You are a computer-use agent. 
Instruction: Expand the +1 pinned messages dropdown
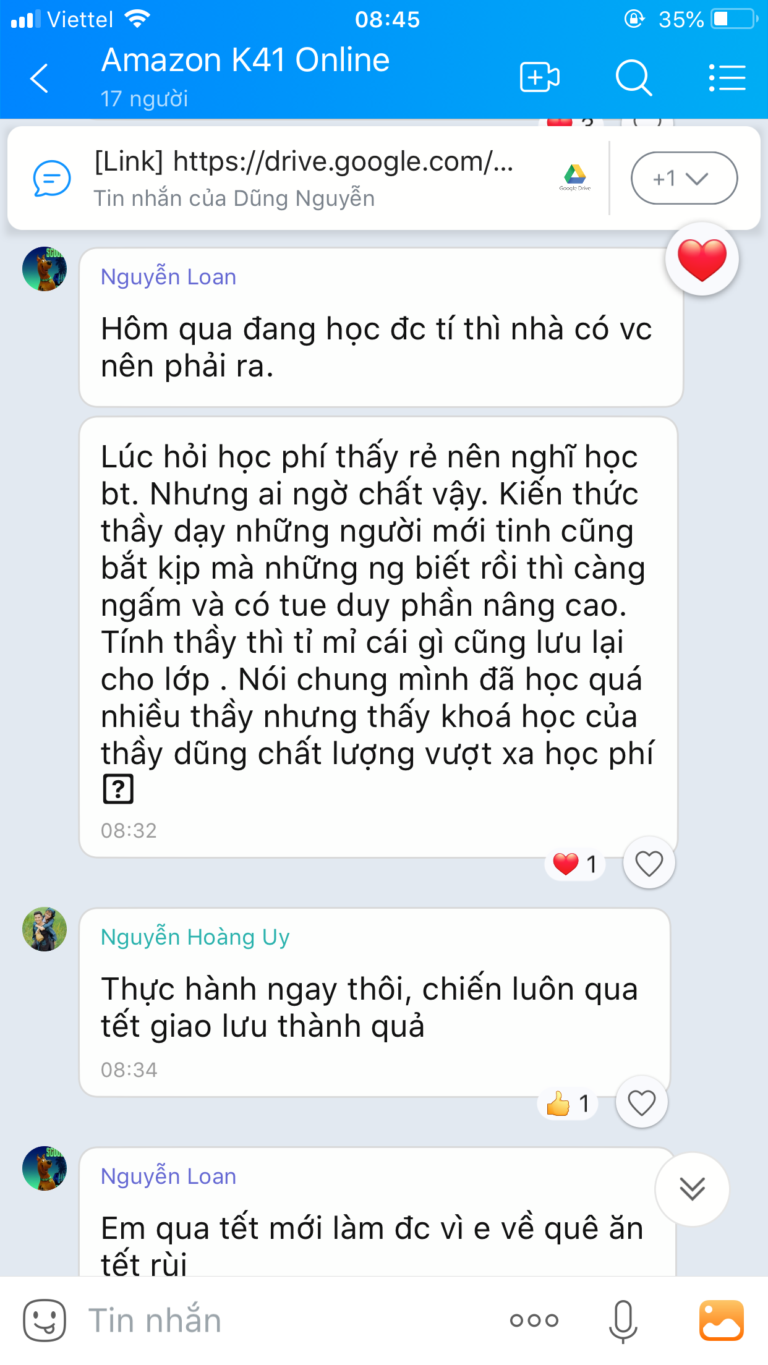(x=684, y=179)
